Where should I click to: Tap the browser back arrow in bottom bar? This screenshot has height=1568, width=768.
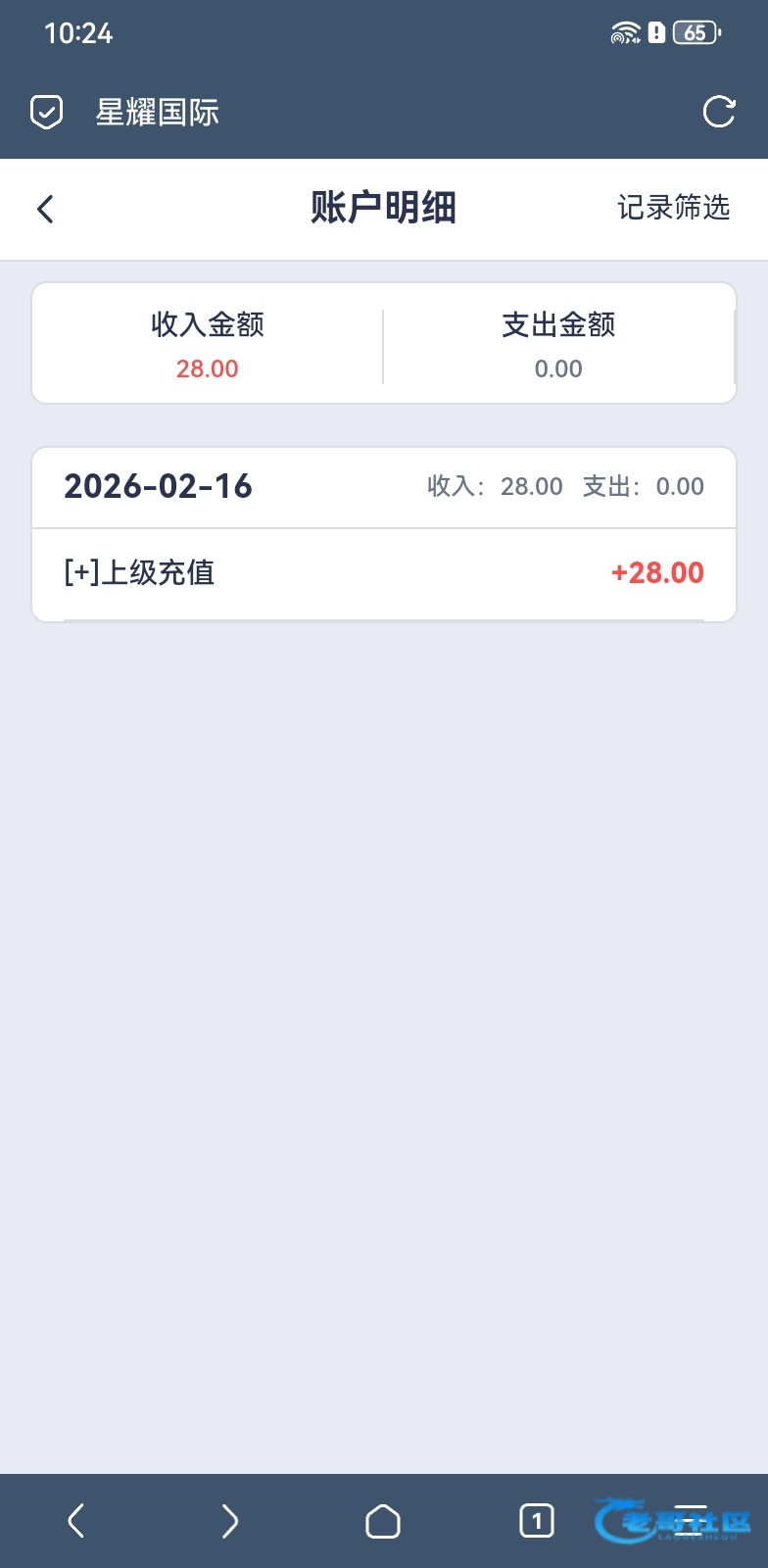(x=76, y=1521)
